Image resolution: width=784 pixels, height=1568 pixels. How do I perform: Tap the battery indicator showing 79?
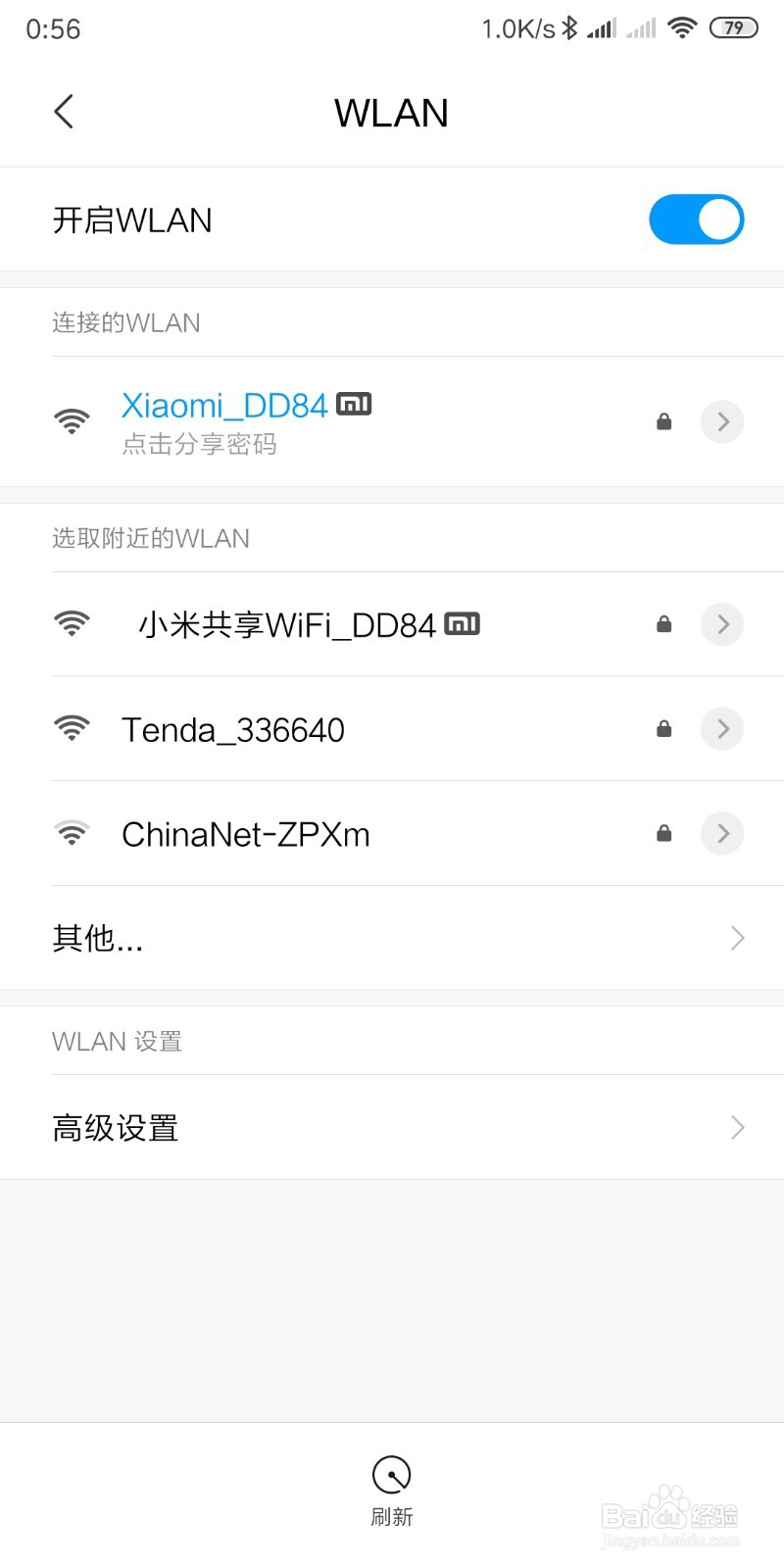pos(731,28)
